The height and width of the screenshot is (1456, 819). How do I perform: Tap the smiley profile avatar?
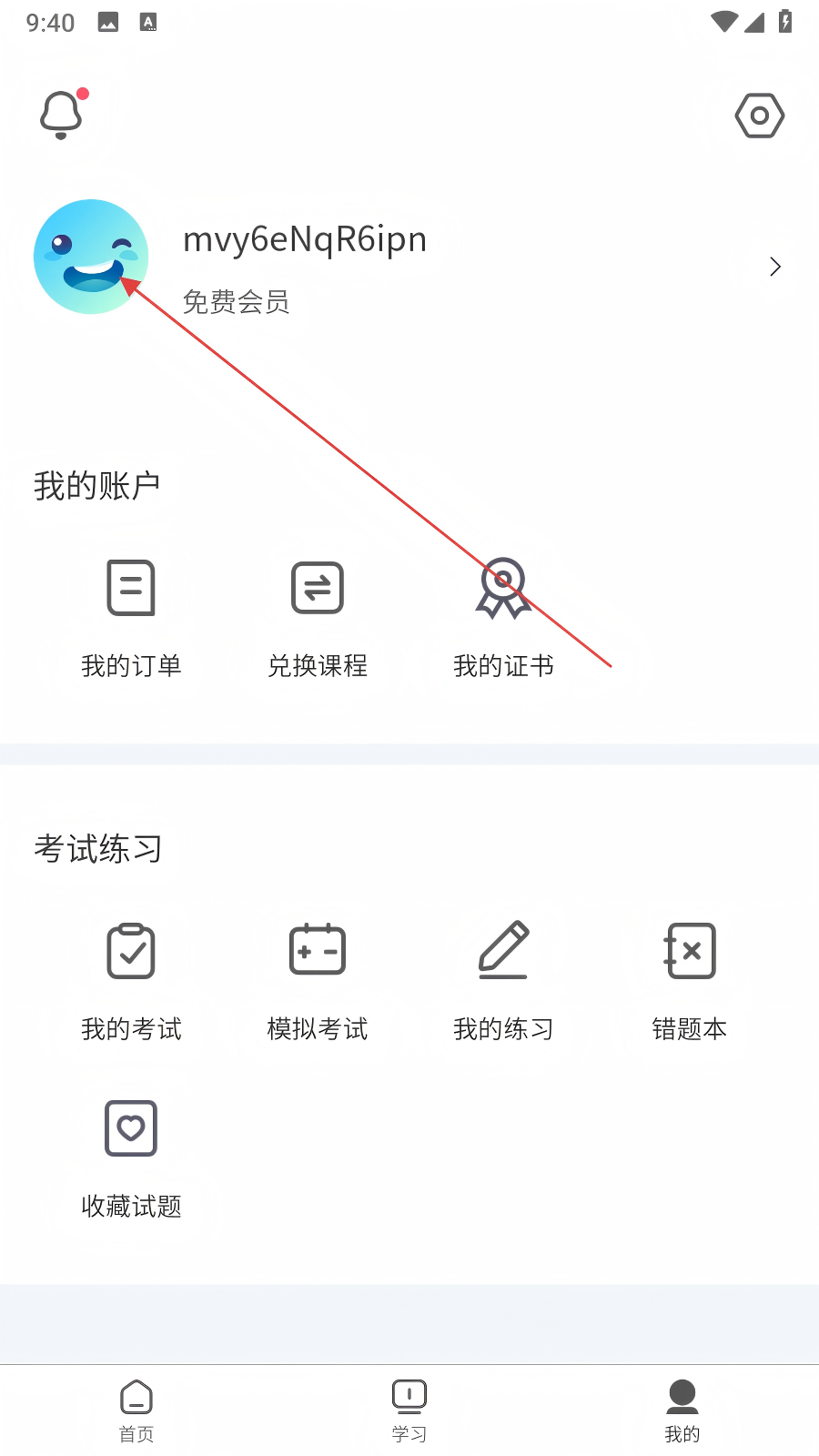91,257
